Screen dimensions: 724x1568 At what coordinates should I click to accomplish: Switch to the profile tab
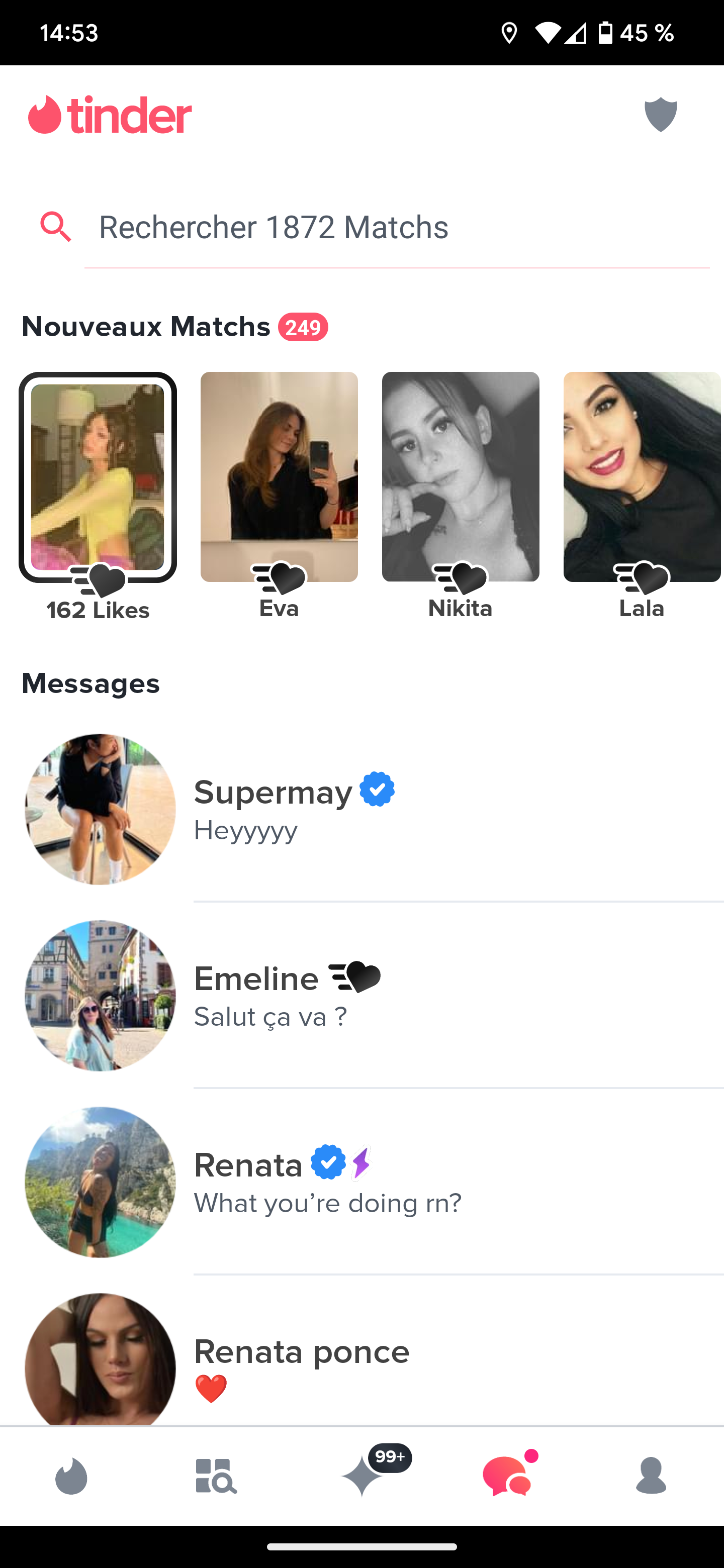[x=651, y=1477]
